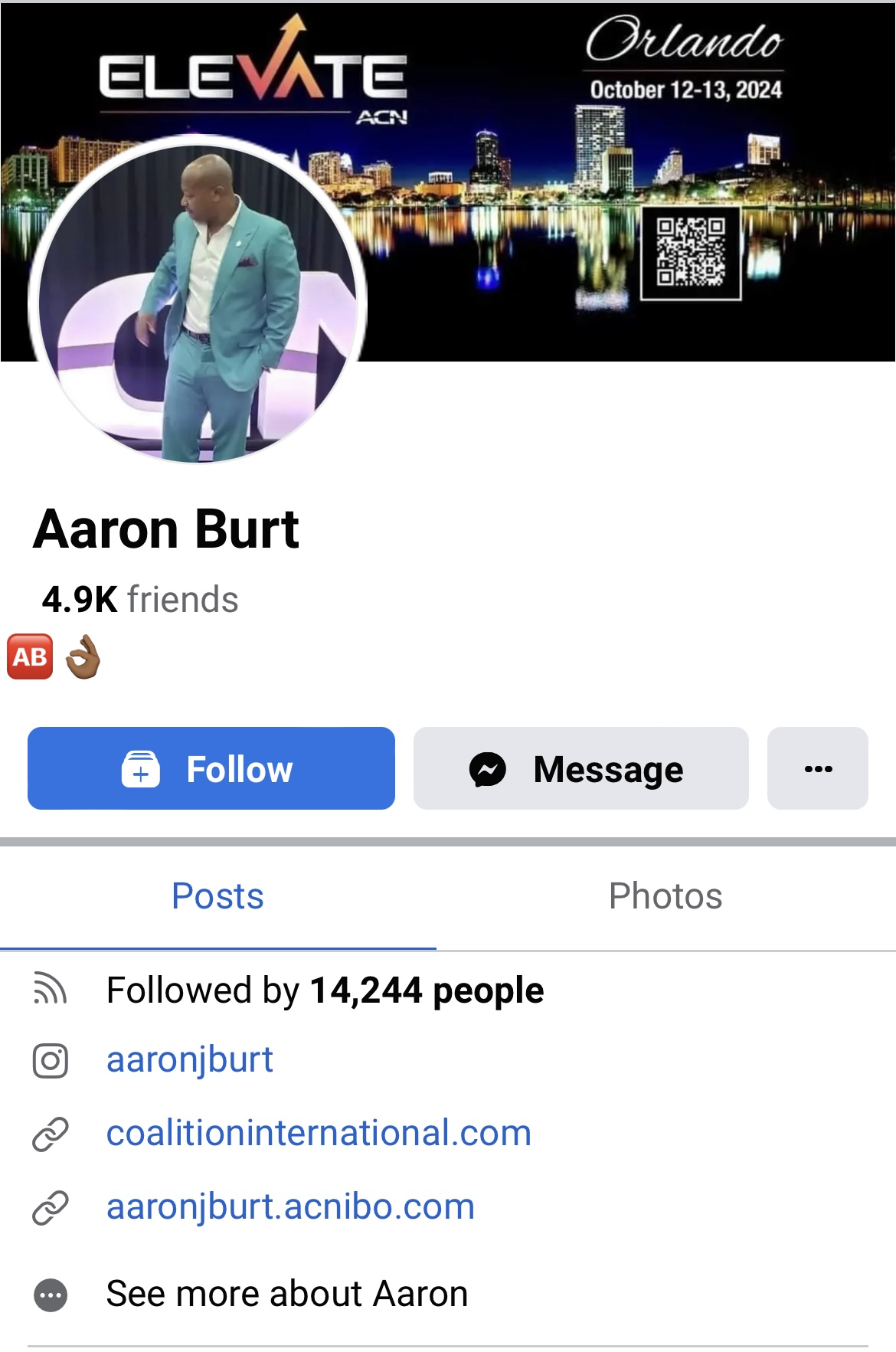Image resolution: width=896 pixels, height=1352 pixels.
Task: View the 4.9K friends list
Action: point(140,600)
